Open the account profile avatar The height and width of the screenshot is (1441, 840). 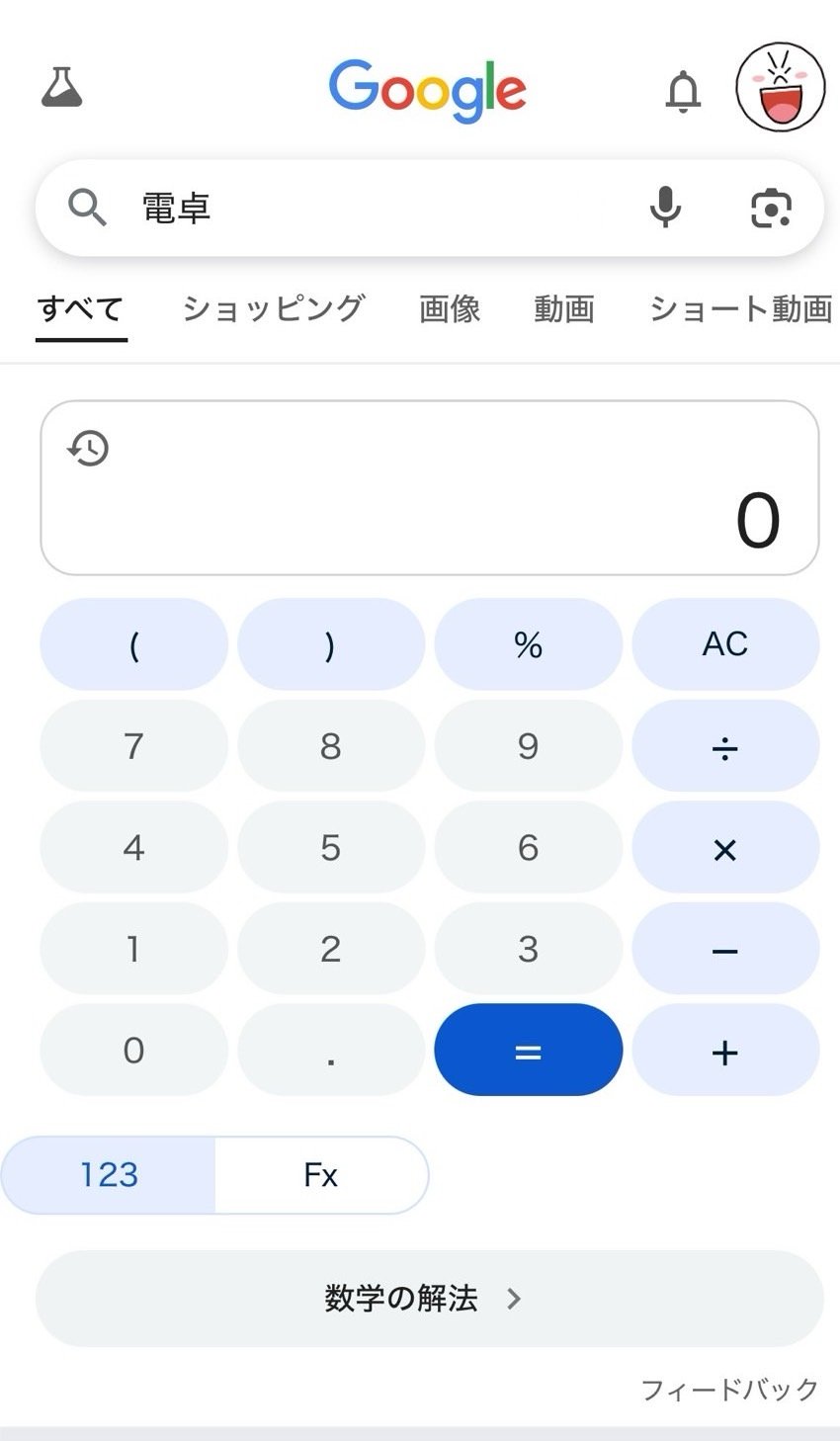(x=781, y=87)
